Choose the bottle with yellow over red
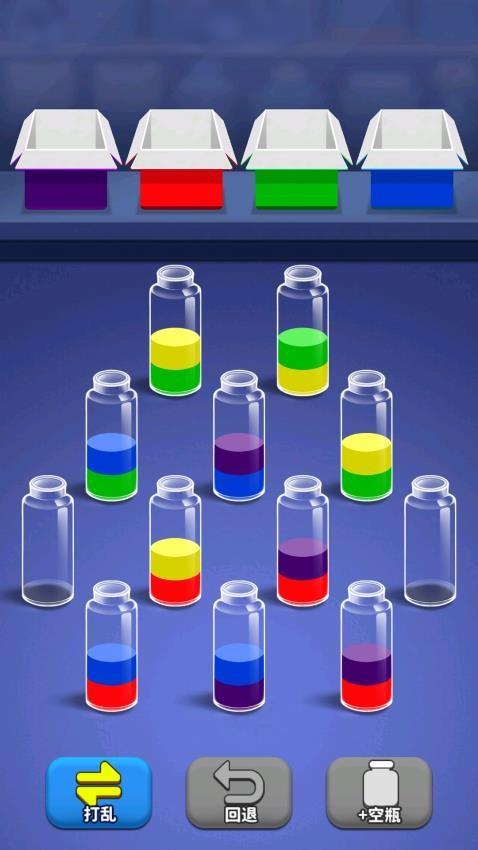The height and width of the screenshot is (850, 478). pyautogui.click(x=175, y=540)
